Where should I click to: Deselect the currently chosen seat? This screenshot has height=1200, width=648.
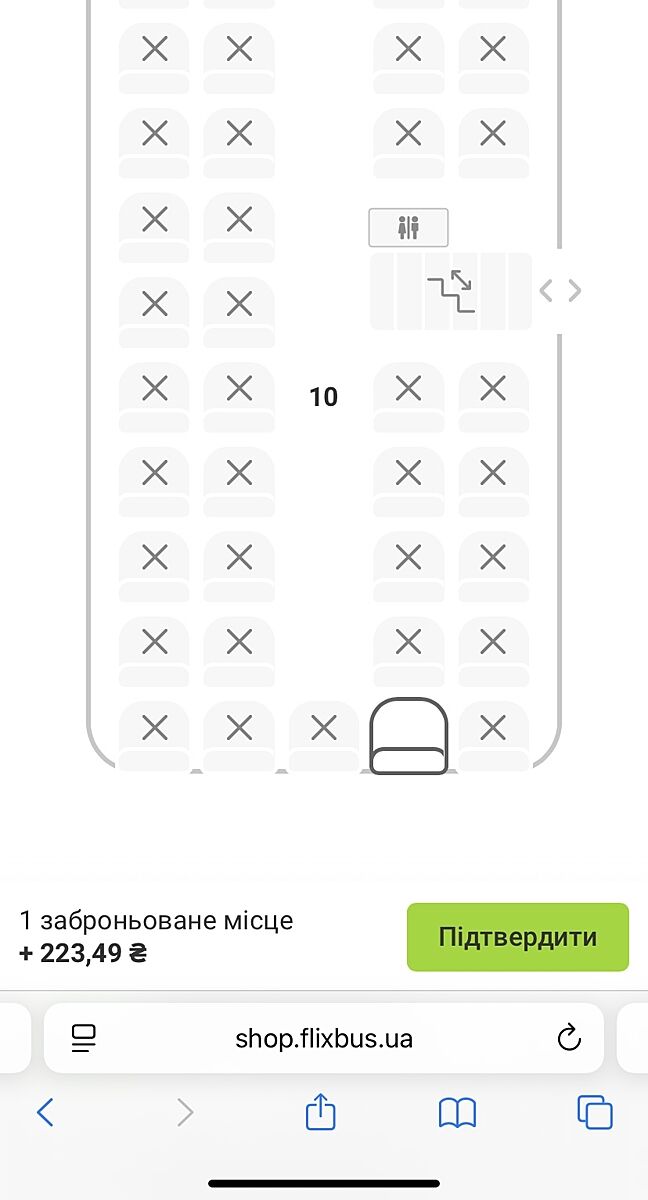(408, 736)
